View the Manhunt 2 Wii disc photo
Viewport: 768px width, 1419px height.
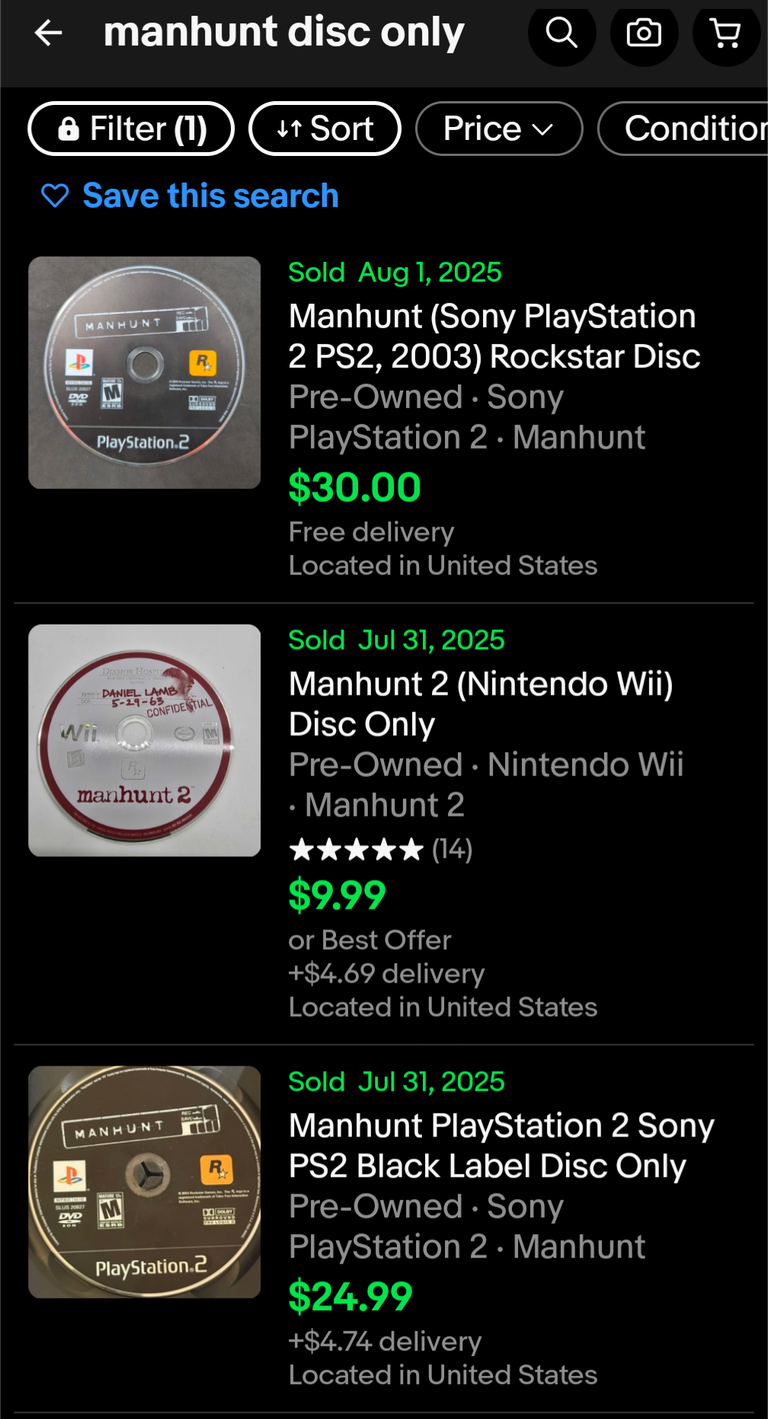pyautogui.click(x=145, y=740)
